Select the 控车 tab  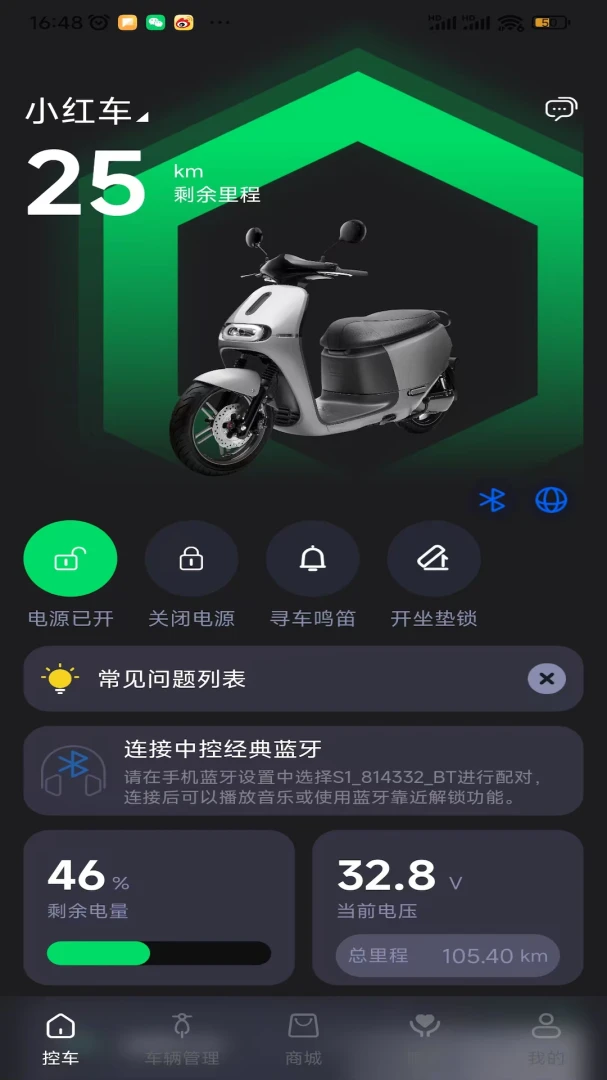[x=61, y=1038]
